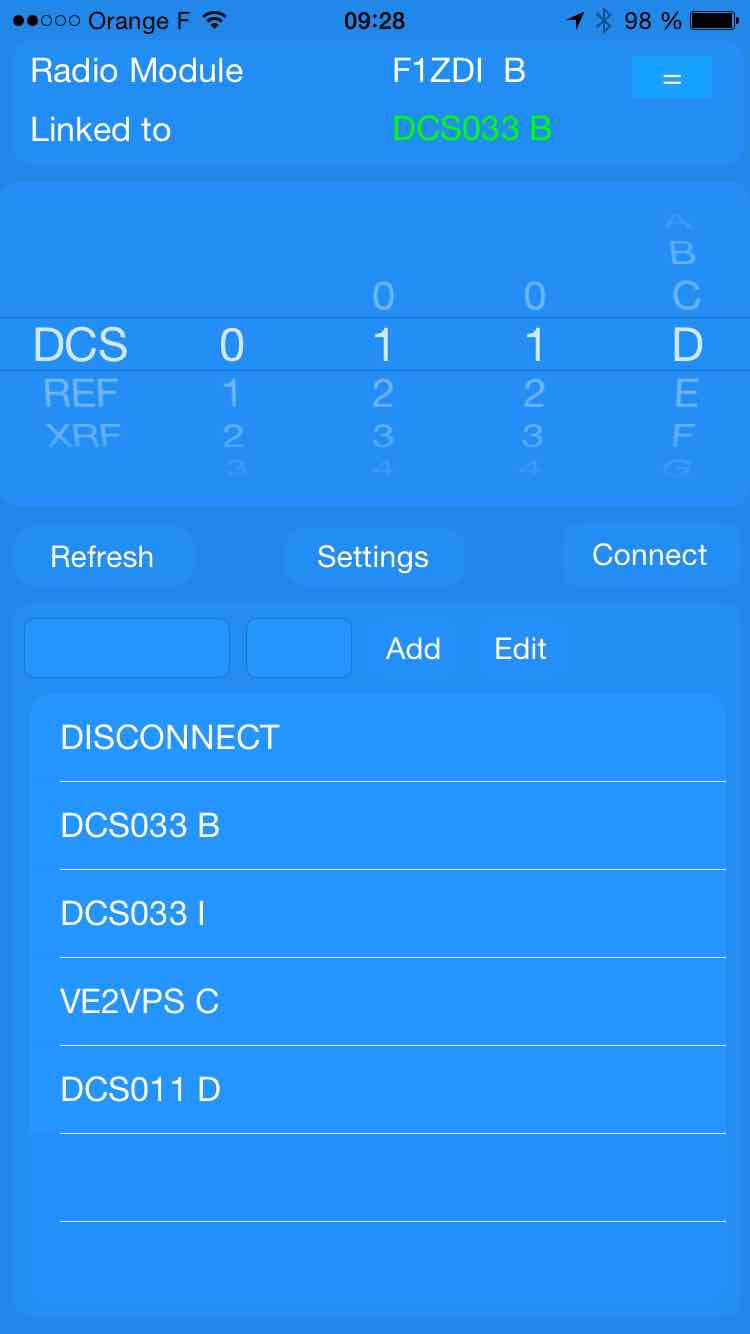This screenshot has width=750, height=1334.
Task: Connect to the selected reflector
Action: click(x=650, y=555)
